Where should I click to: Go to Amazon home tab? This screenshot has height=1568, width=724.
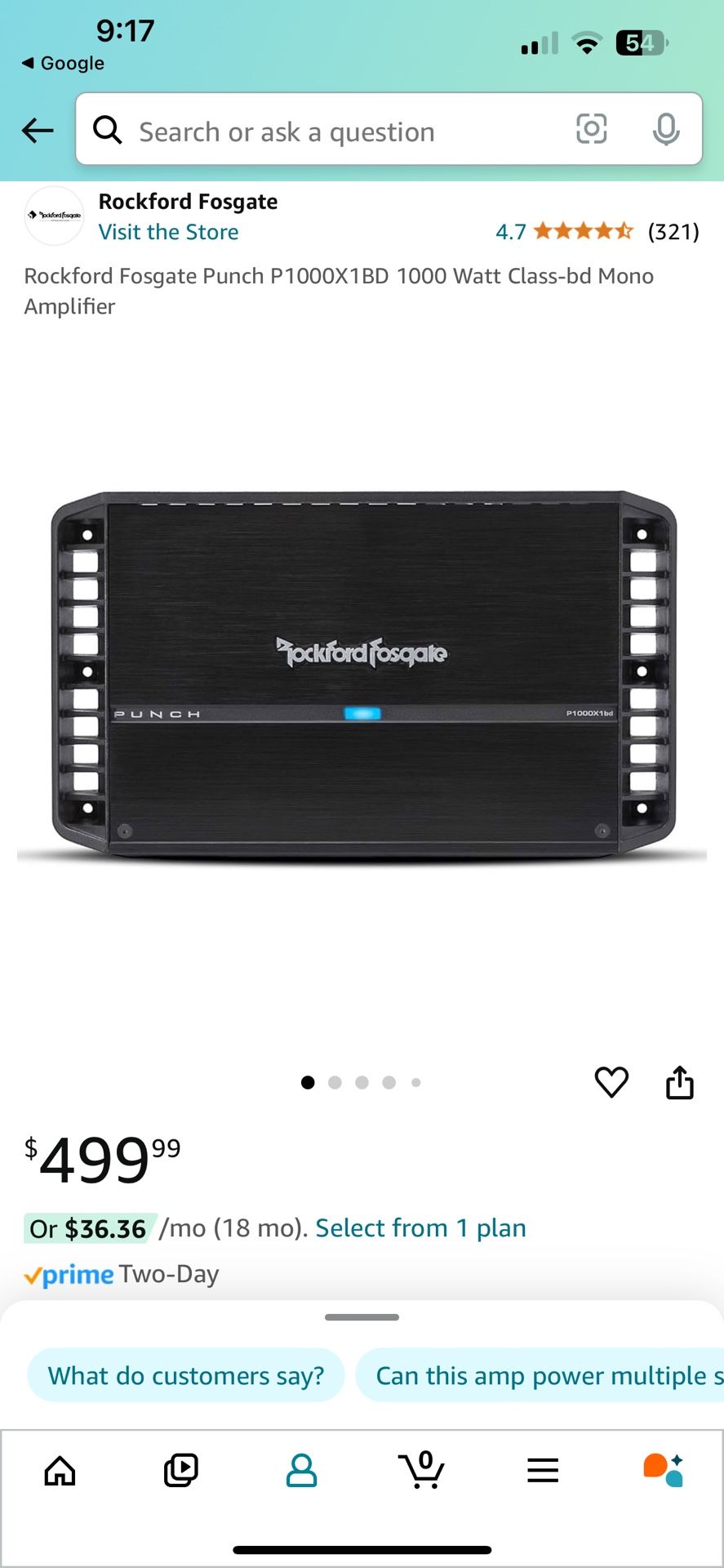[x=60, y=1471]
